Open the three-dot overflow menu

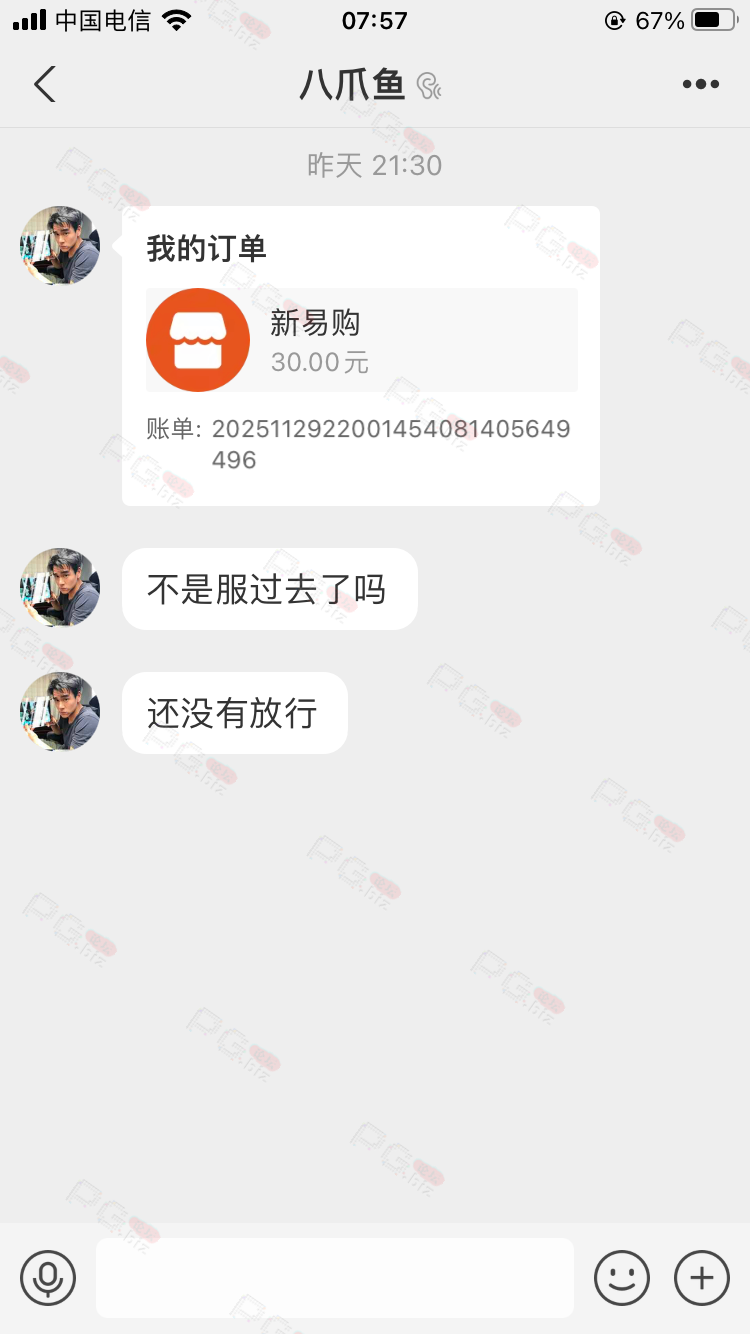pos(700,85)
